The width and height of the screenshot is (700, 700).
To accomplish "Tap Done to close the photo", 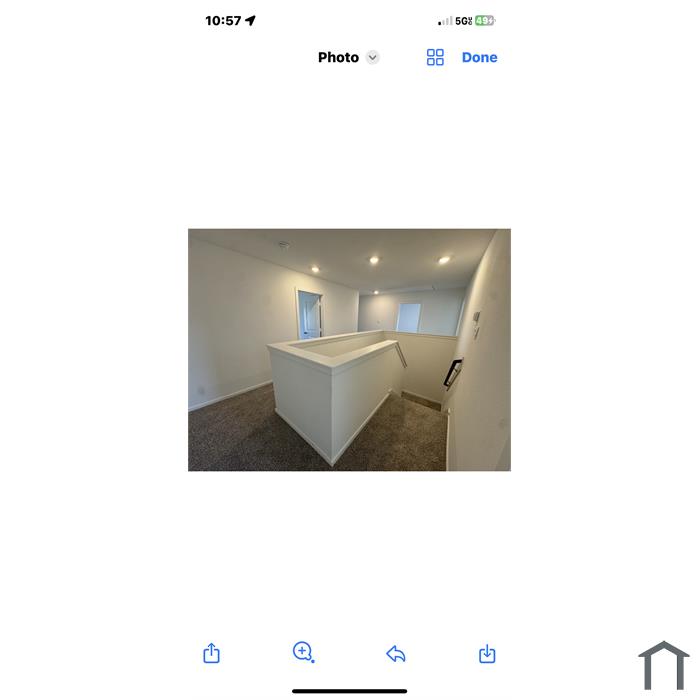I will (x=479, y=58).
